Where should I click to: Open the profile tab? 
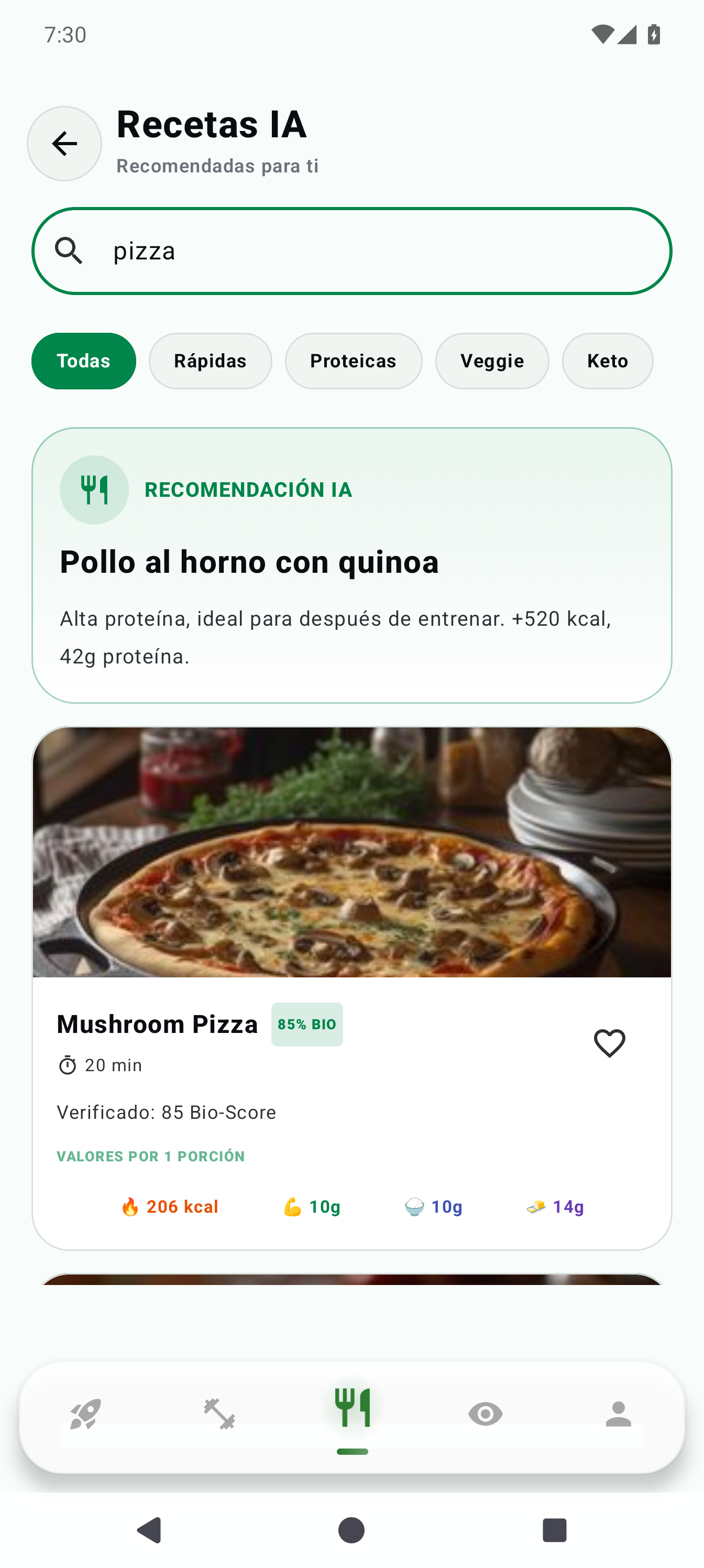619,1413
